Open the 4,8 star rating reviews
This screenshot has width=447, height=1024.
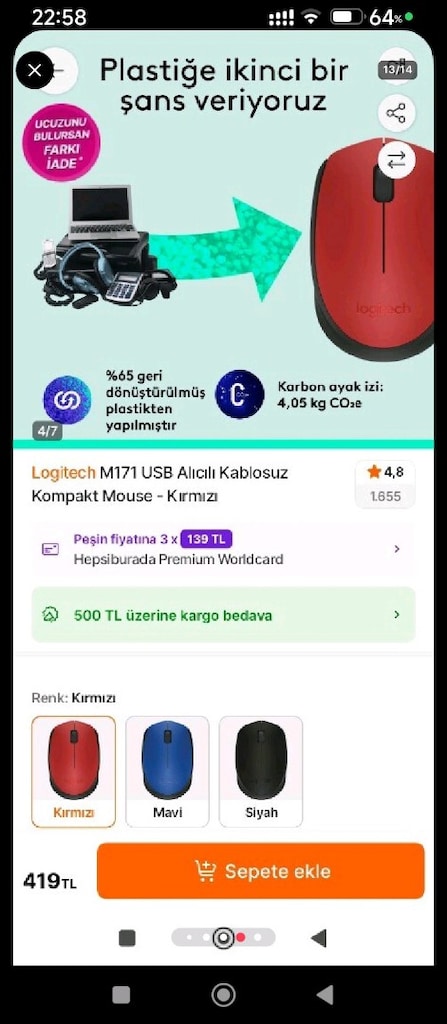[385, 483]
